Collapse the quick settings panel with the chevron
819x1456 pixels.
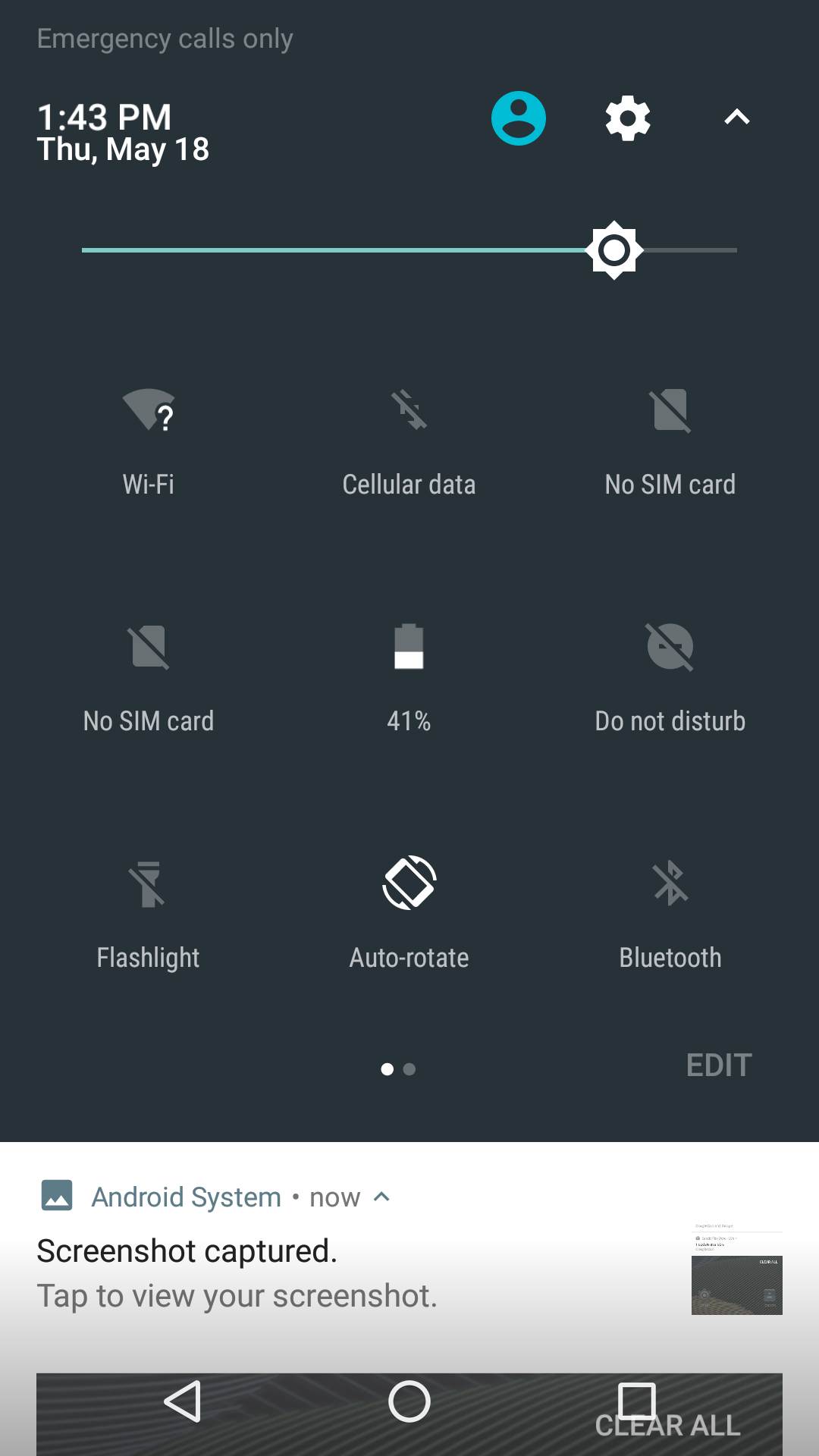coord(734,118)
